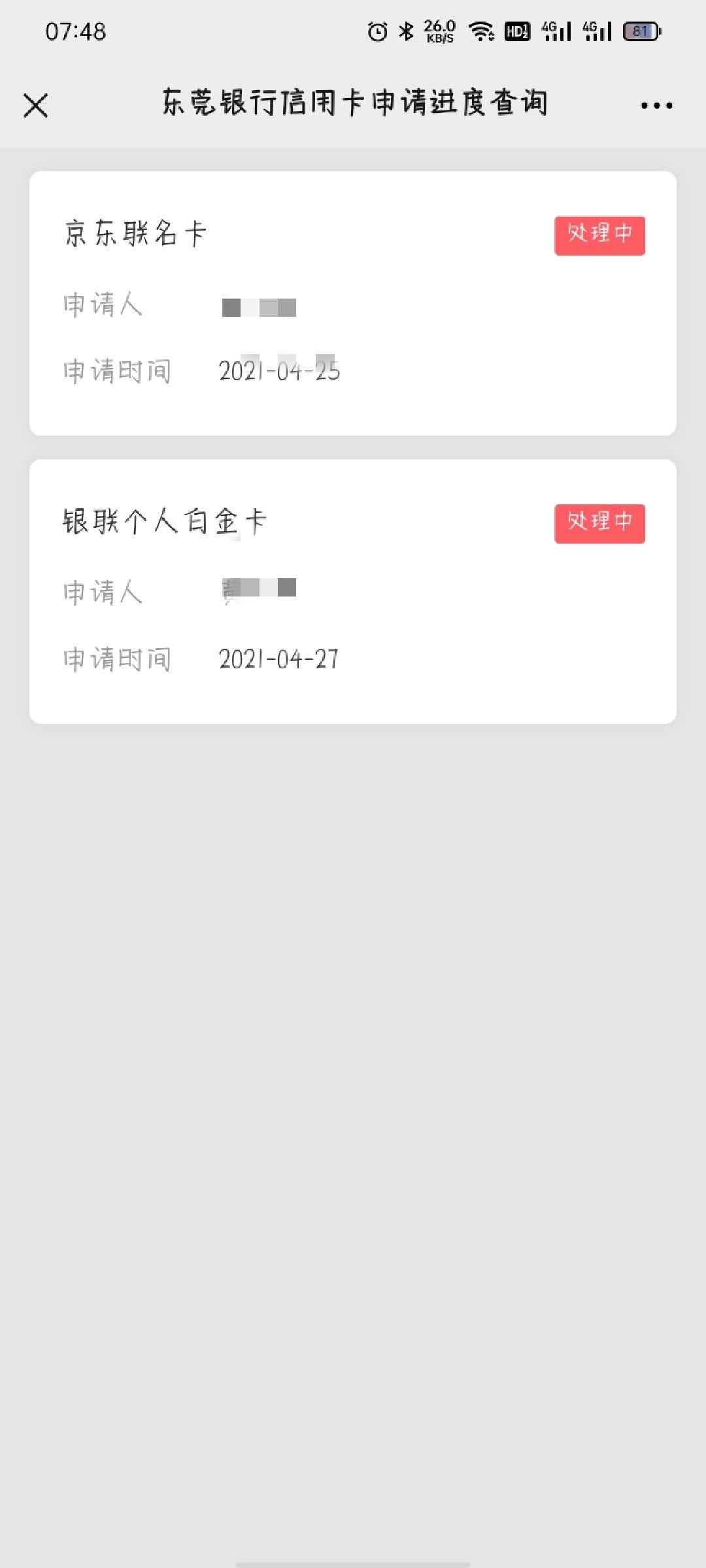Tap the page title 东莞银行信用卡申请进度查询
This screenshot has width=706, height=1568.
pos(356,103)
